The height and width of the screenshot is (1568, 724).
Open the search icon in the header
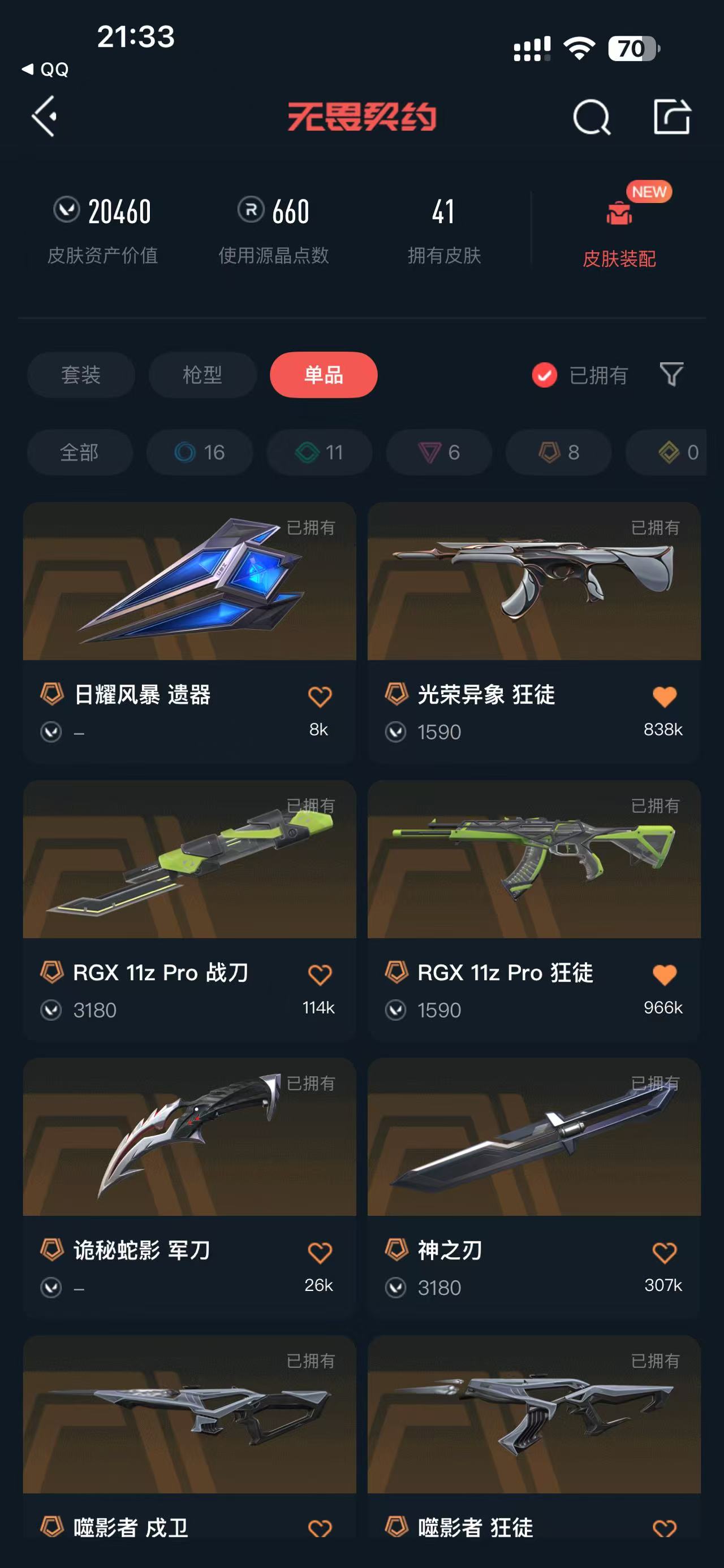tap(591, 117)
